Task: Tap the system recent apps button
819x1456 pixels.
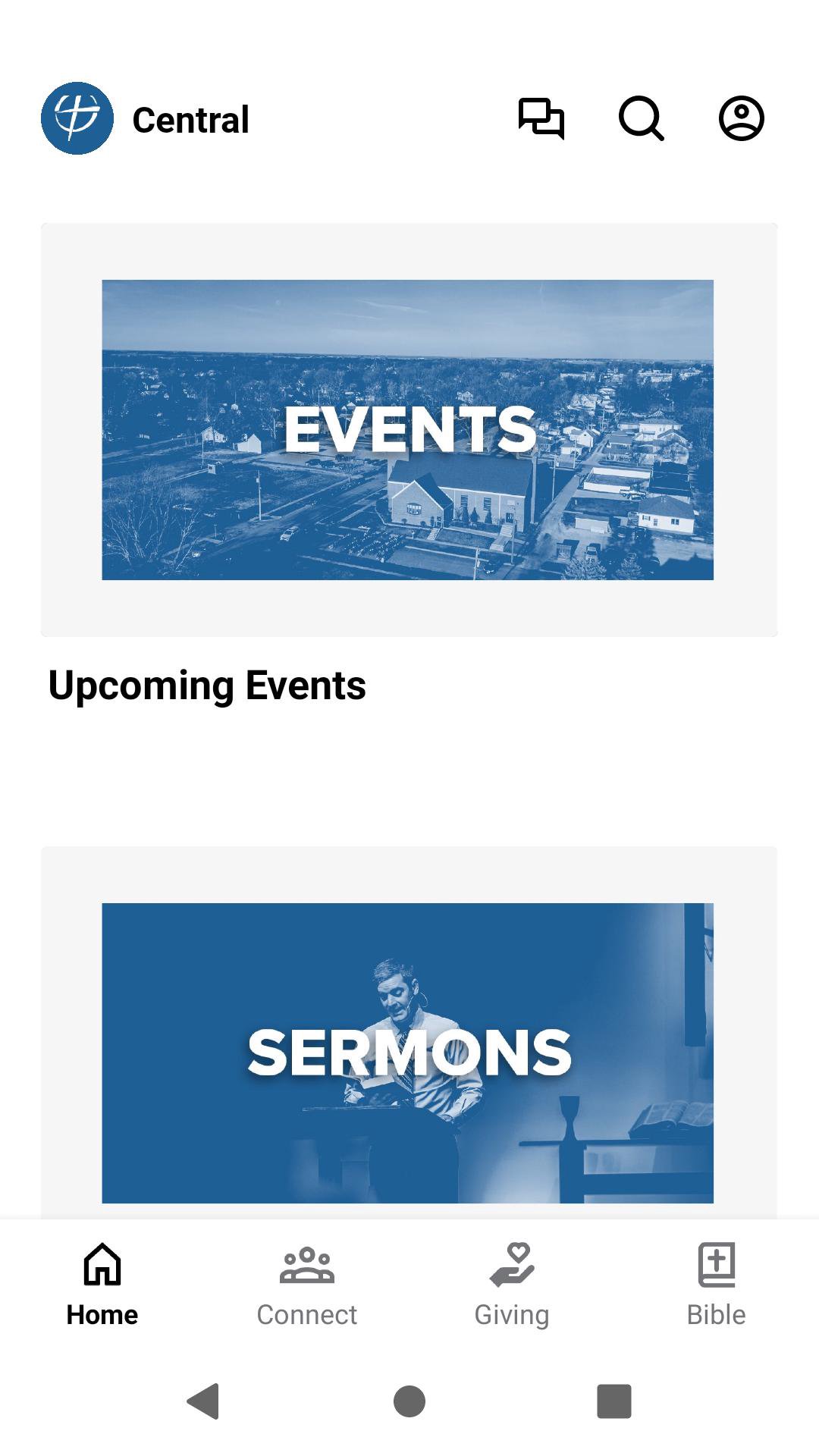Action: [x=614, y=1401]
